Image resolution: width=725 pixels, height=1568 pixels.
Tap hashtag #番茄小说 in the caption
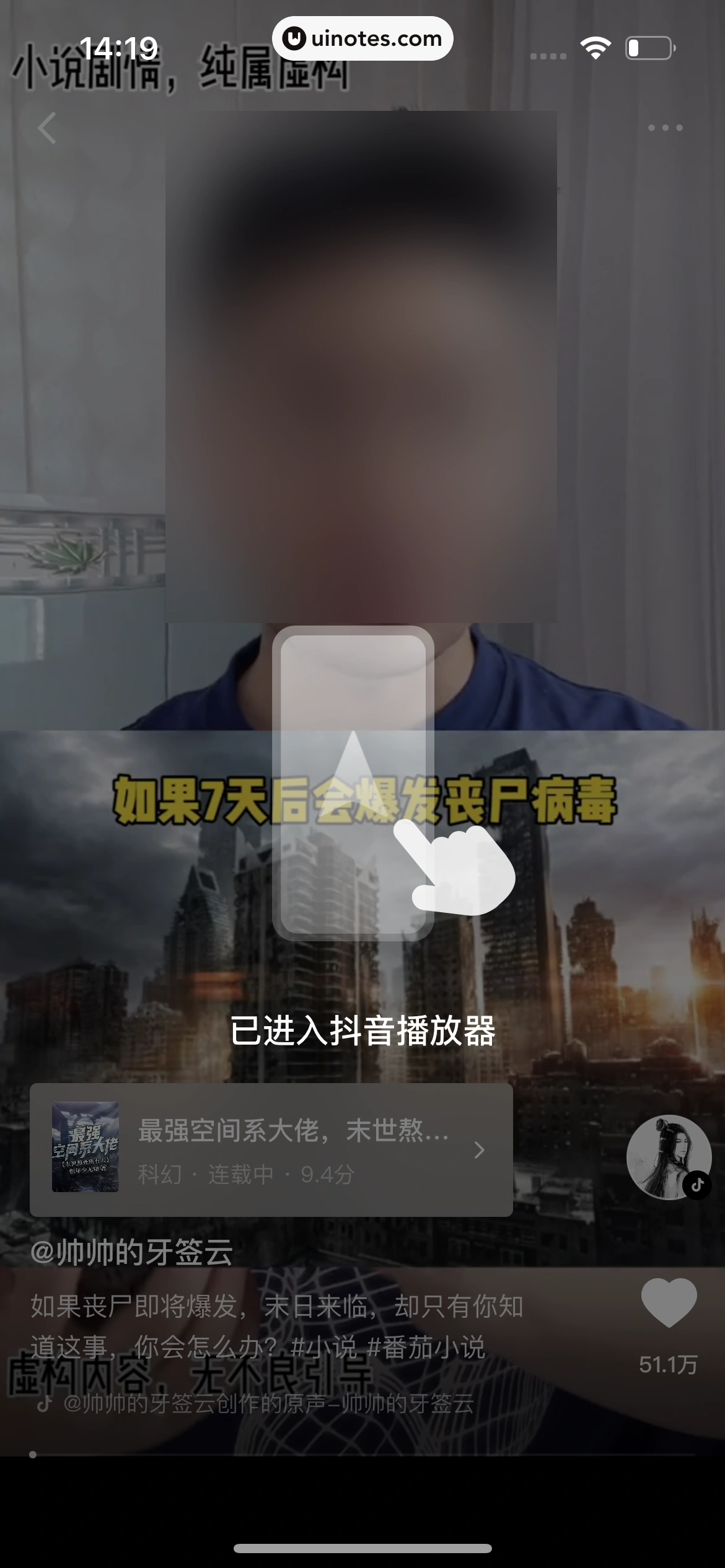tap(426, 1348)
